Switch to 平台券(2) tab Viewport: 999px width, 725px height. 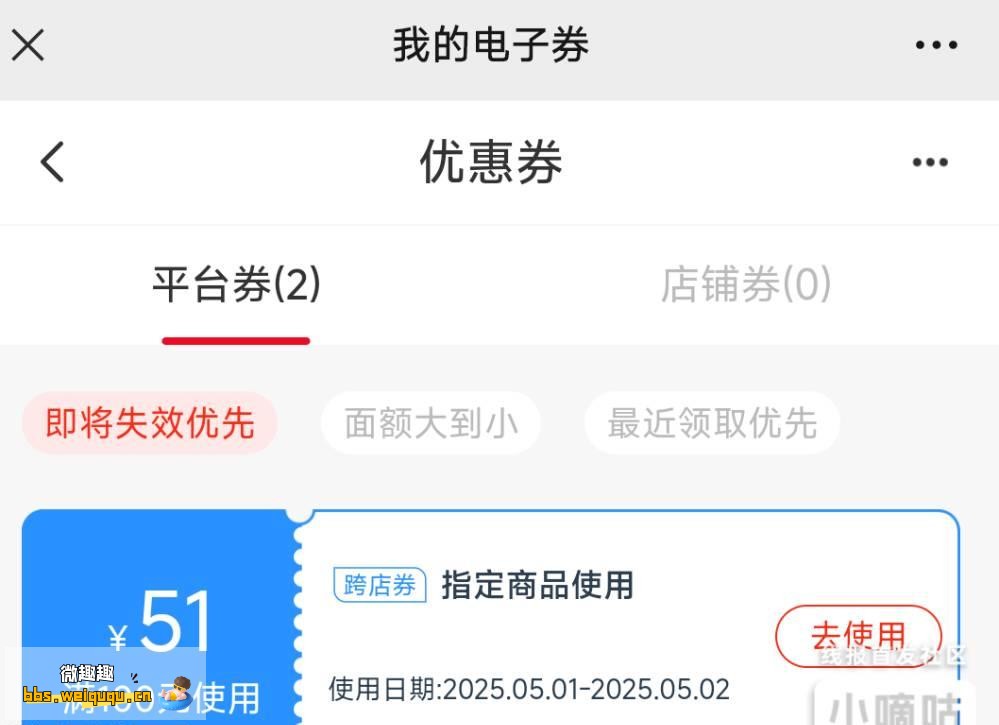(236, 286)
